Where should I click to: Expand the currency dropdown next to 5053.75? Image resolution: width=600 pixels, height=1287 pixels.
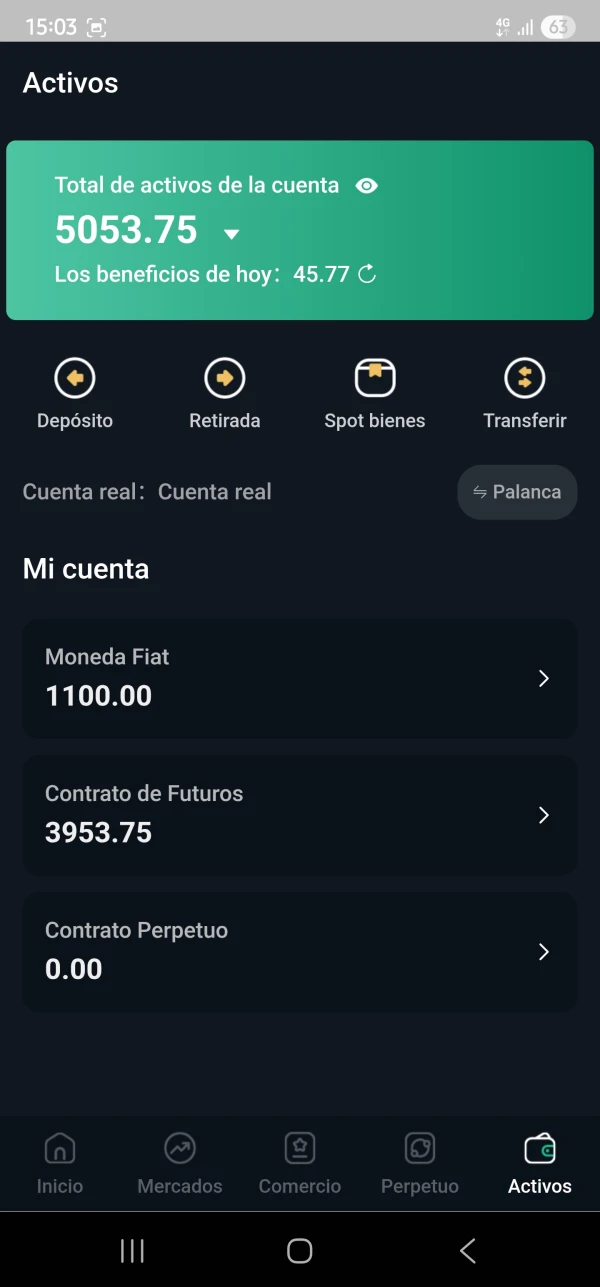[x=232, y=234]
